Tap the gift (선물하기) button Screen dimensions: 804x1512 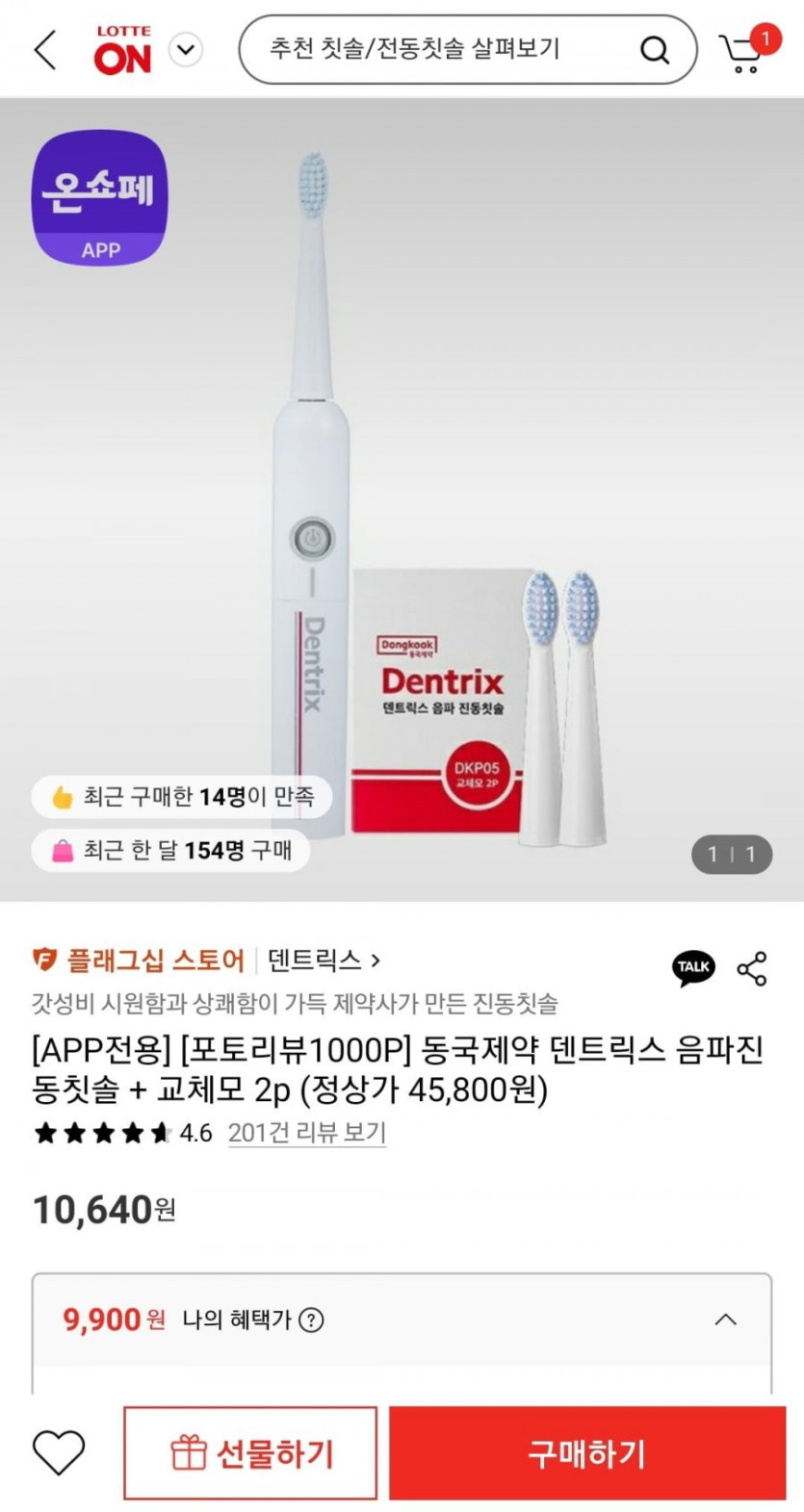(x=250, y=1452)
